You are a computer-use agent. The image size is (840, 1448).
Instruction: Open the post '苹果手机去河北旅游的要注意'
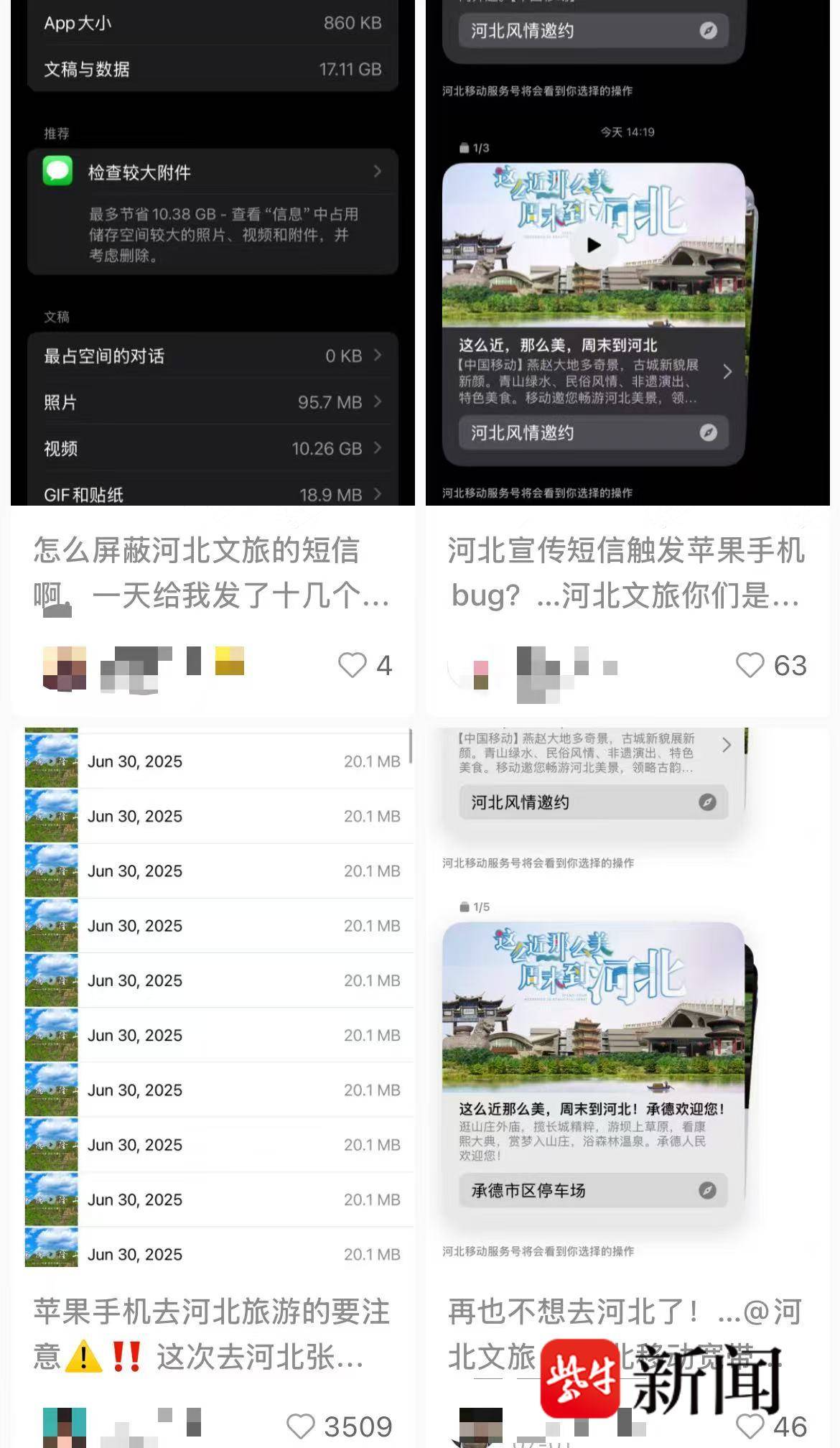point(212,1334)
